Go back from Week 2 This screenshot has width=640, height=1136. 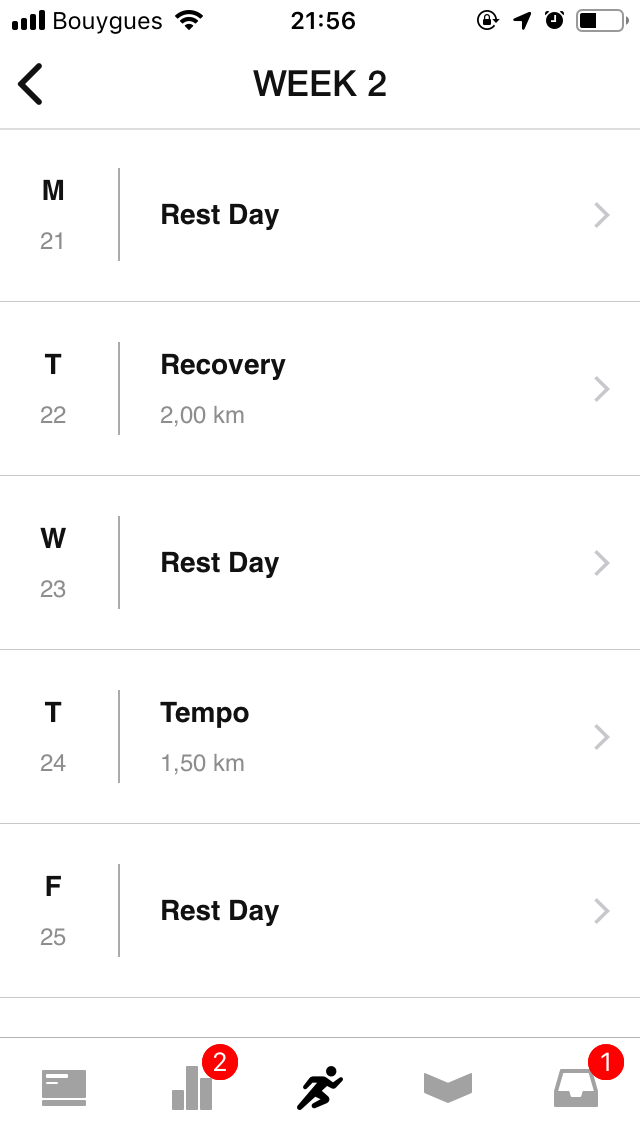31,84
